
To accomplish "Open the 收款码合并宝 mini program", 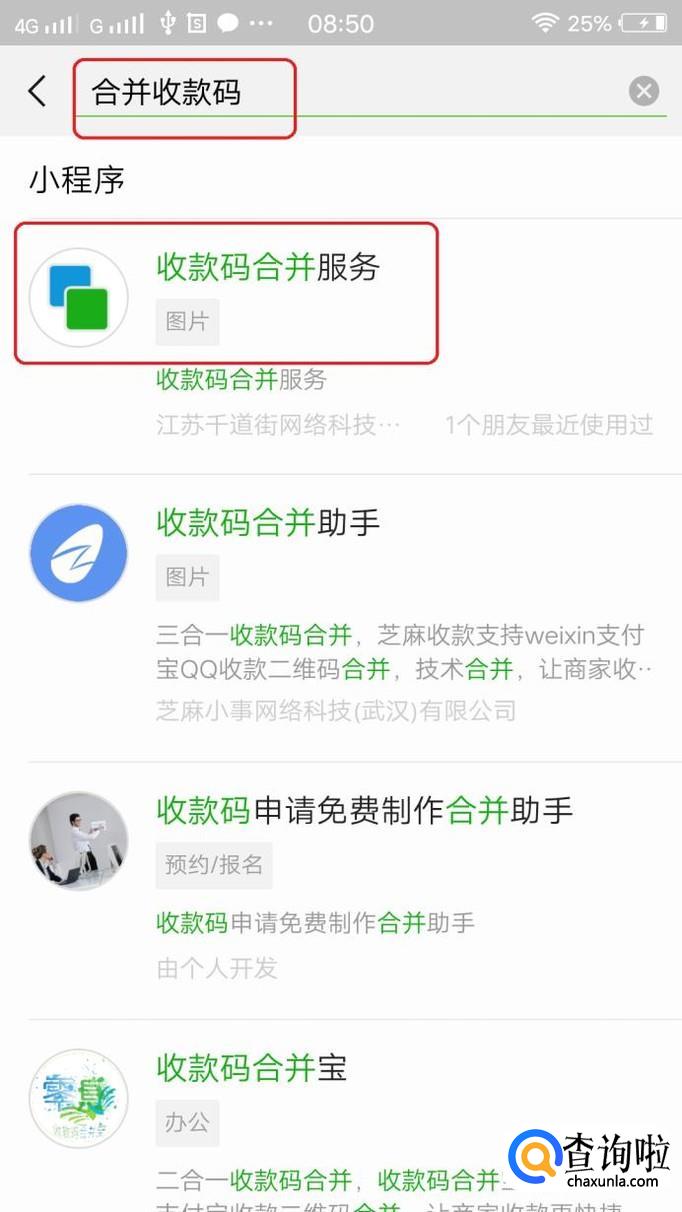I will pyautogui.click(x=251, y=1068).
